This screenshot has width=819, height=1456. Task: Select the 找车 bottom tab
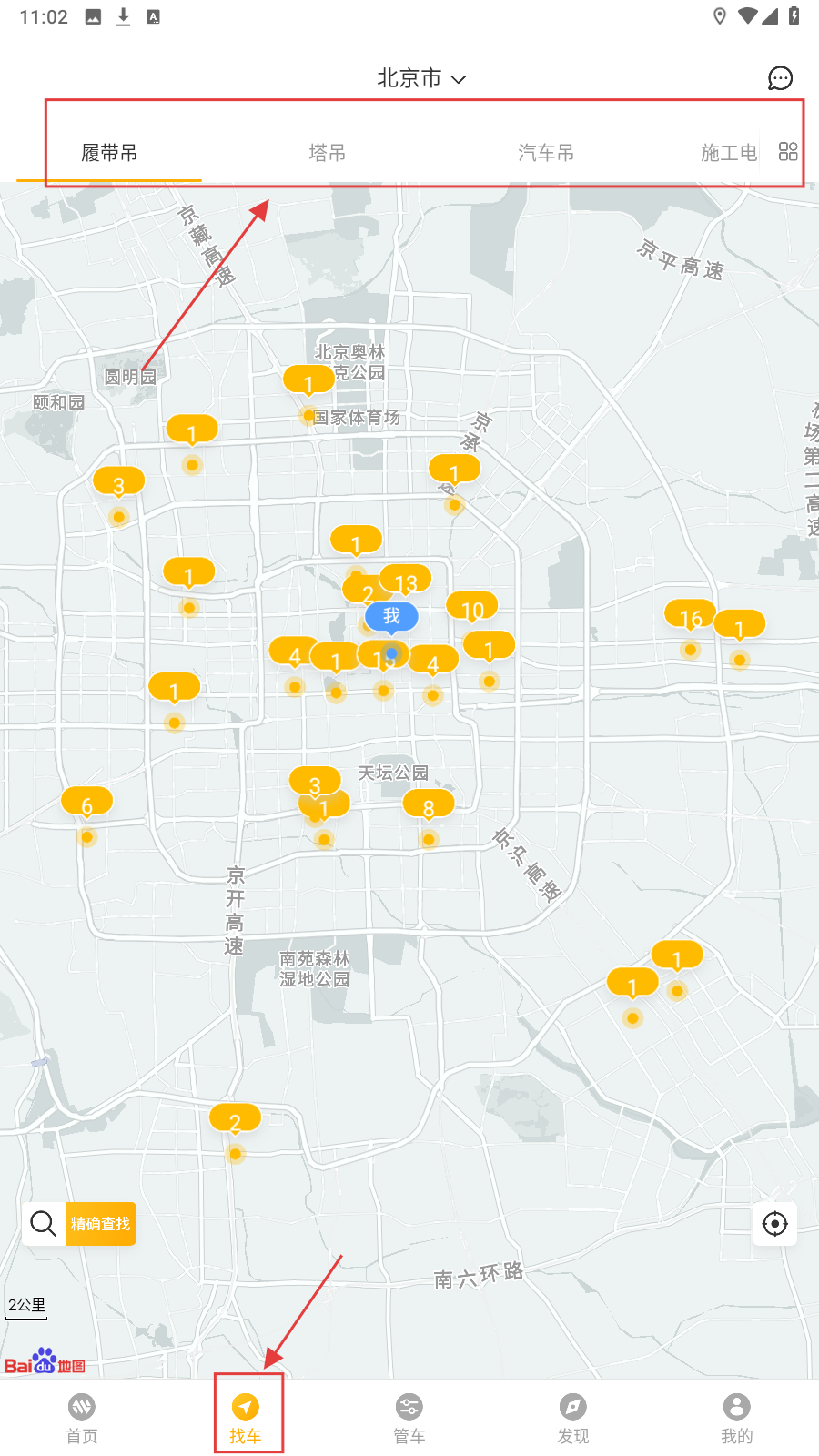coord(246,1418)
